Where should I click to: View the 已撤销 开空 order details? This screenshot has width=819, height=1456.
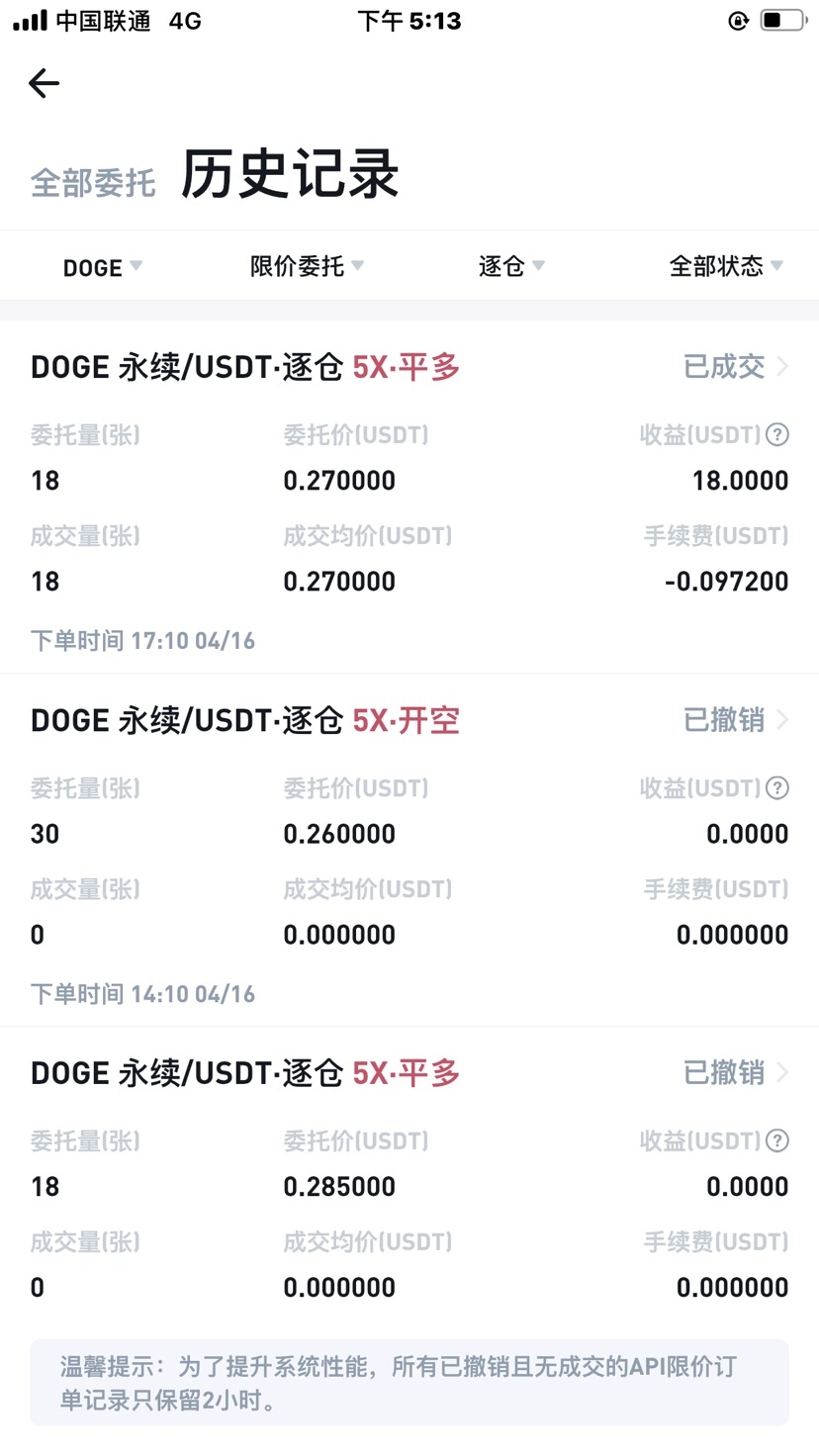(735, 720)
